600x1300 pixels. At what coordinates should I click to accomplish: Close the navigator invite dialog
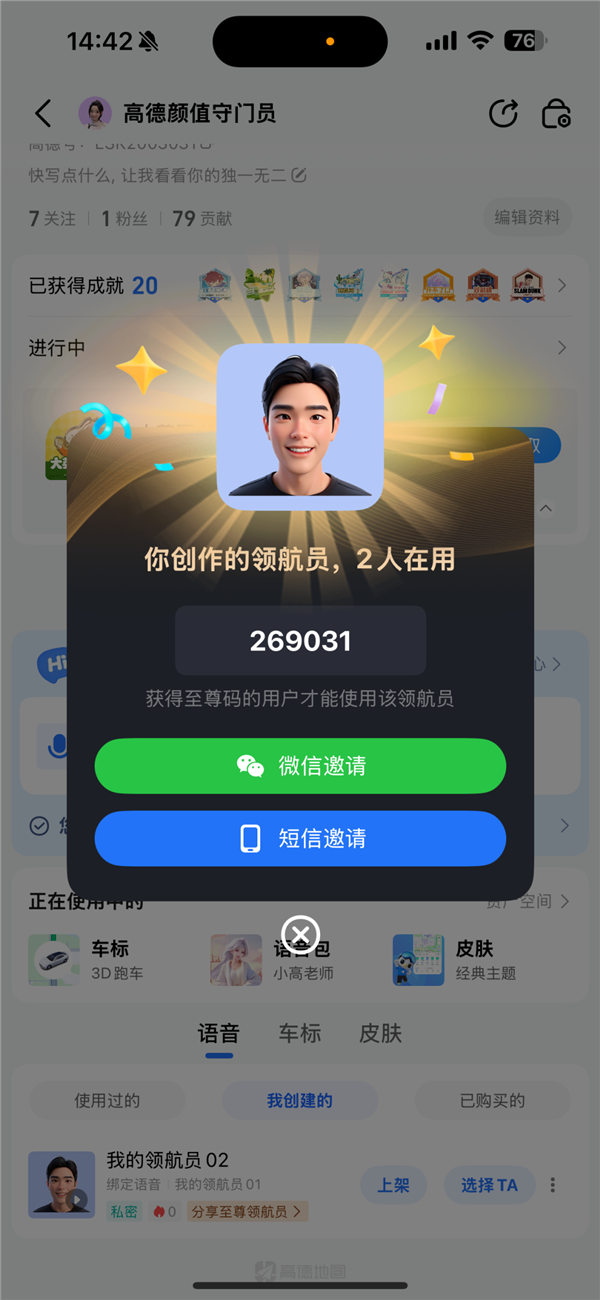tap(300, 935)
